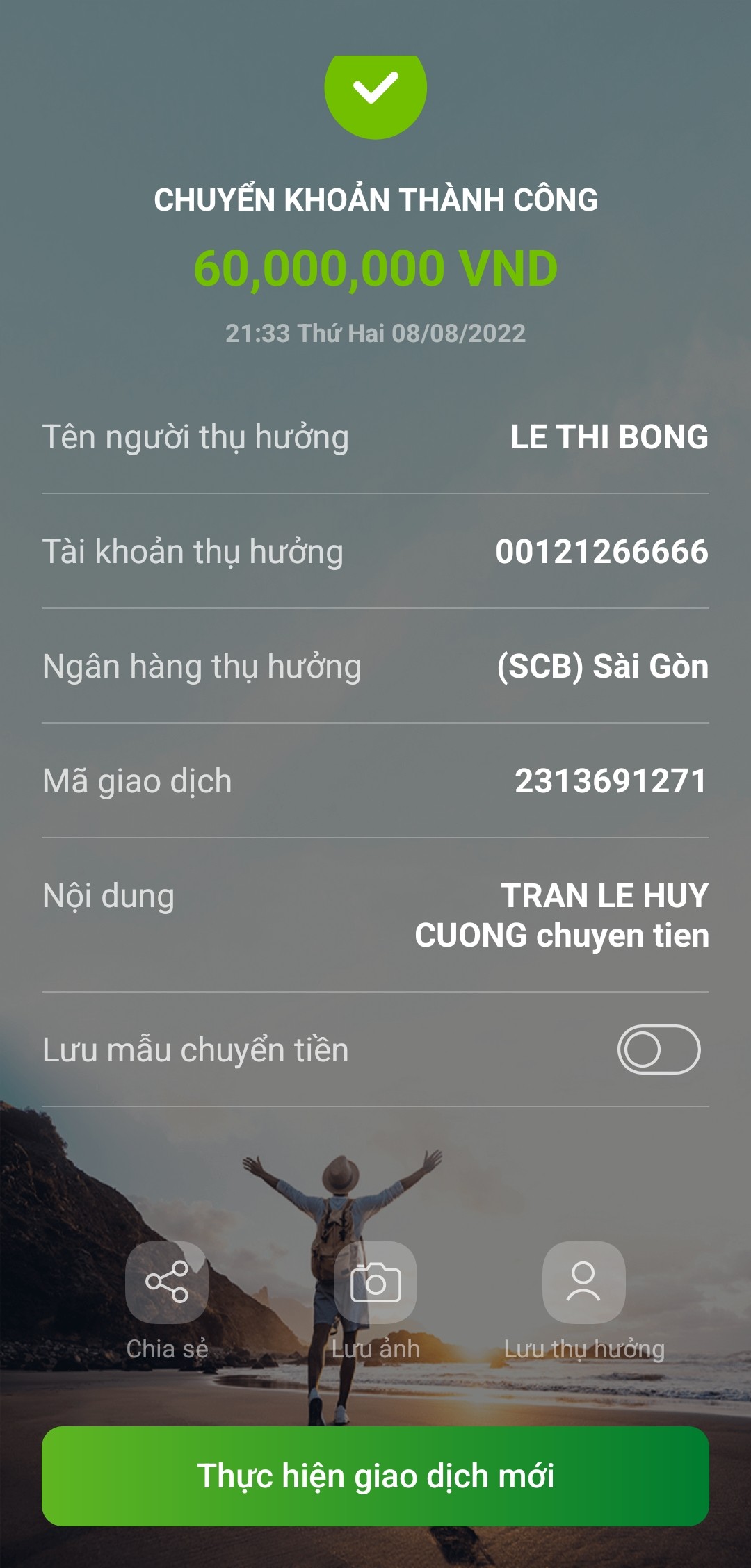Share the transfer receipt via Chia sẻ

coord(167,1282)
